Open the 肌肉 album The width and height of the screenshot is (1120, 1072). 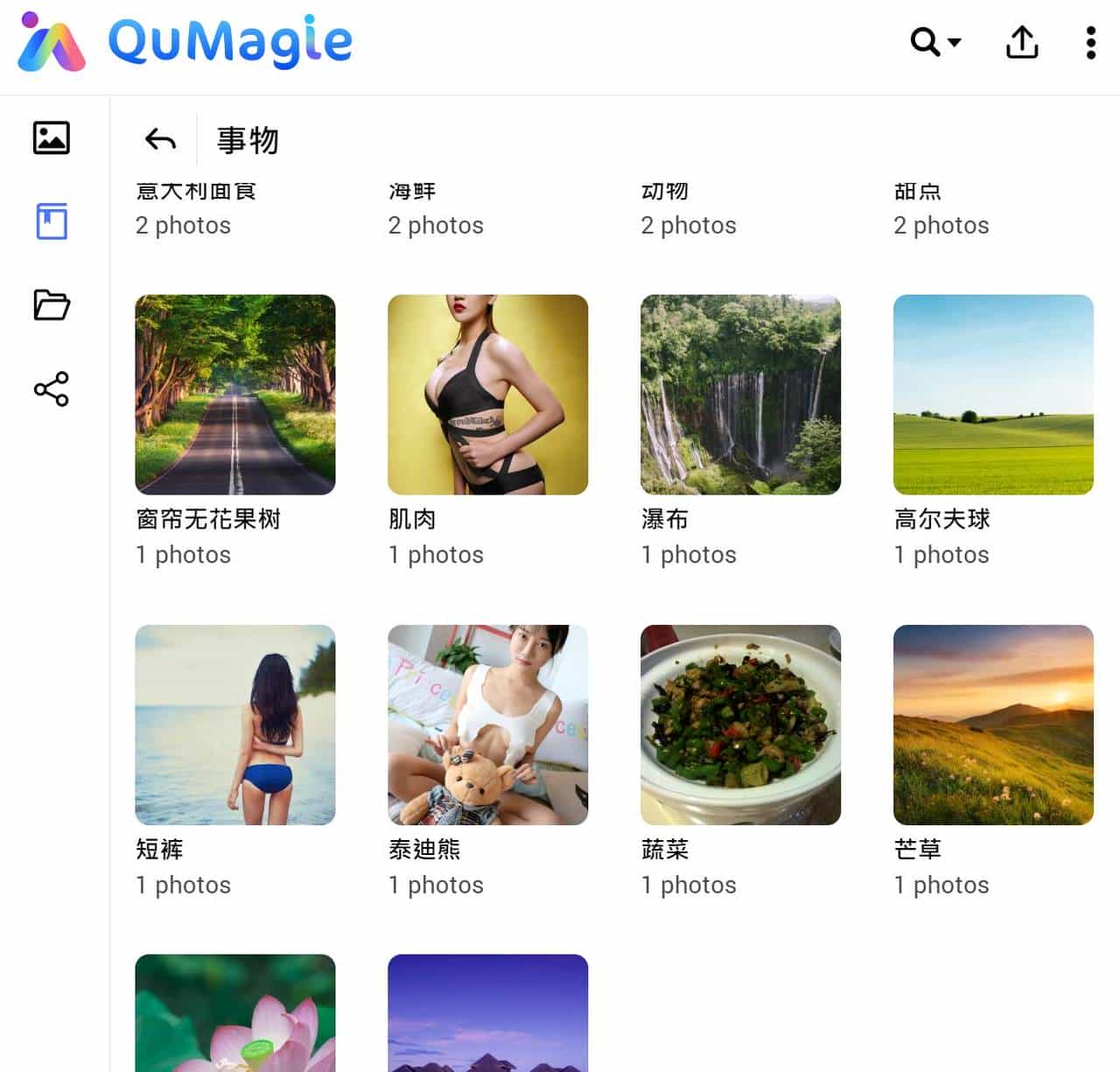[487, 395]
